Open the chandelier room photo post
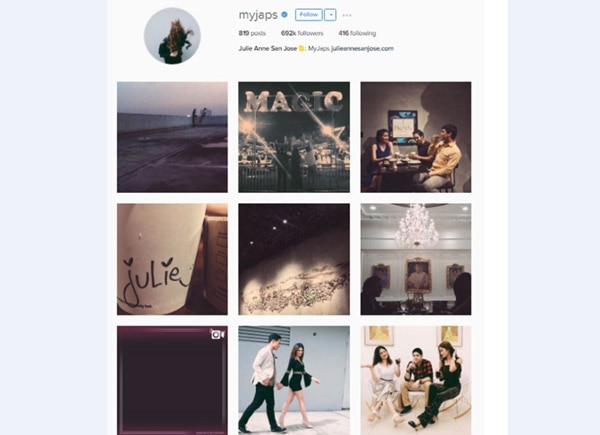The height and width of the screenshot is (435, 600). (x=415, y=259)
